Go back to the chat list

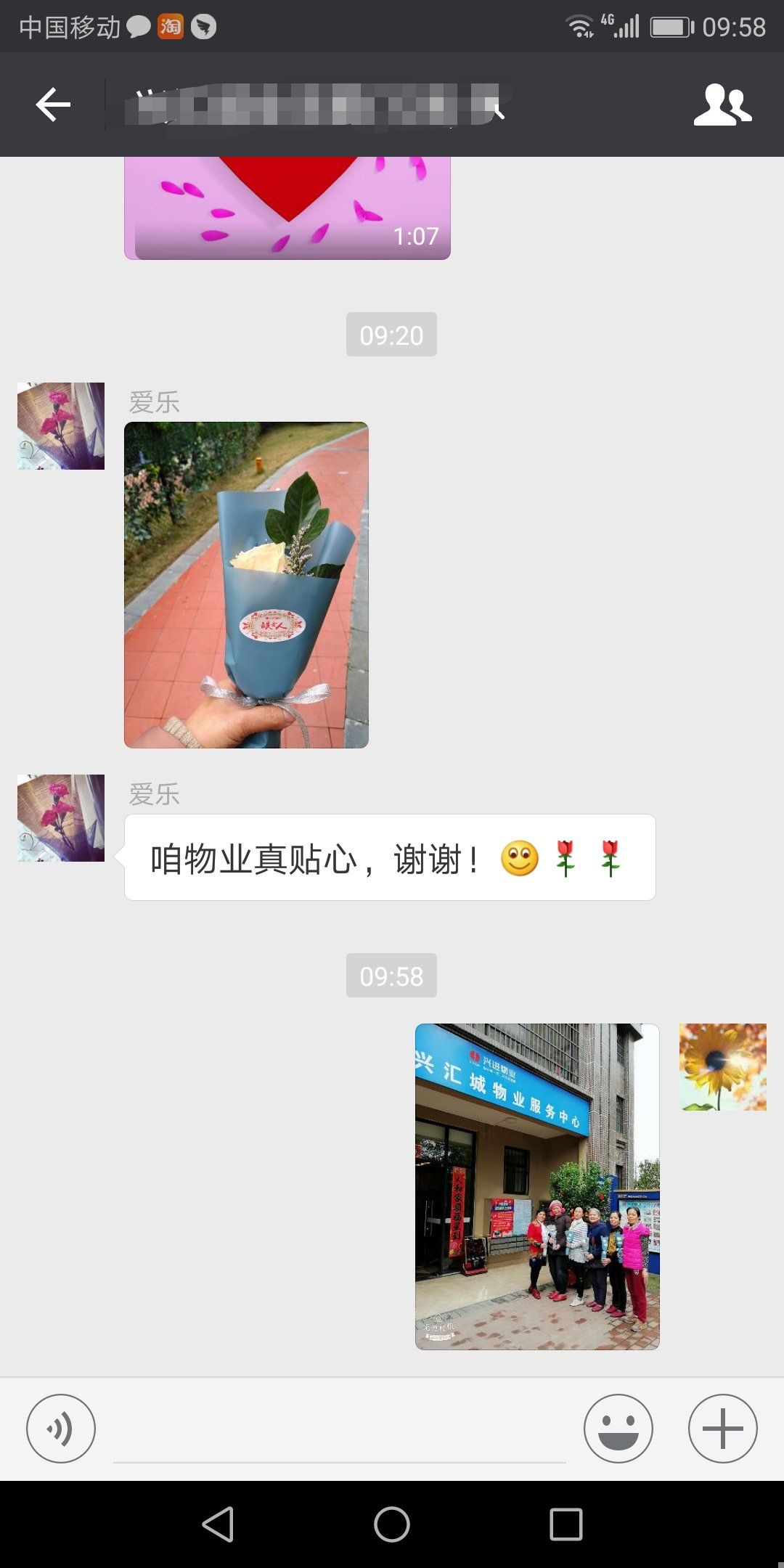pos(53,105)
